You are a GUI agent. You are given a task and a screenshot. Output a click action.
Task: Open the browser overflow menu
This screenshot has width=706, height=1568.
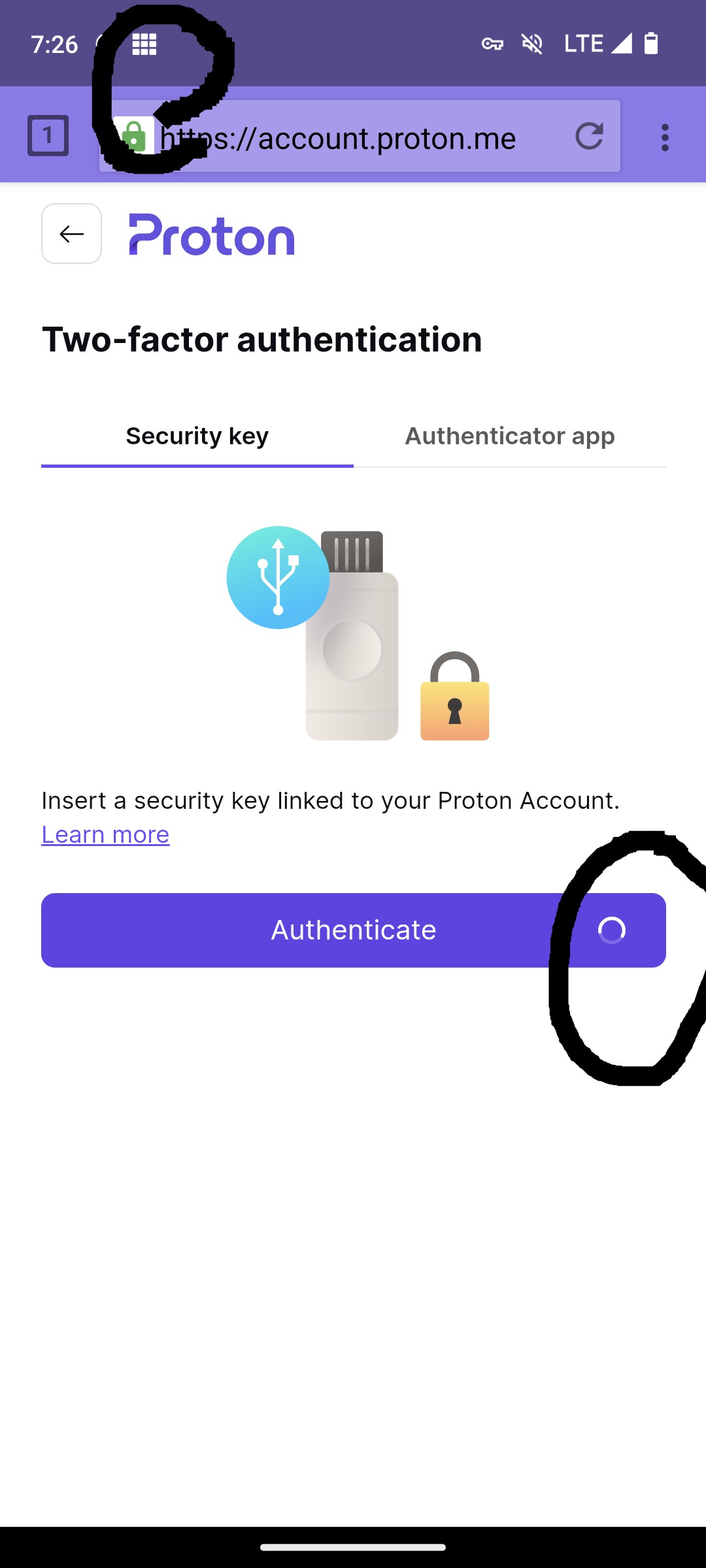665,137
